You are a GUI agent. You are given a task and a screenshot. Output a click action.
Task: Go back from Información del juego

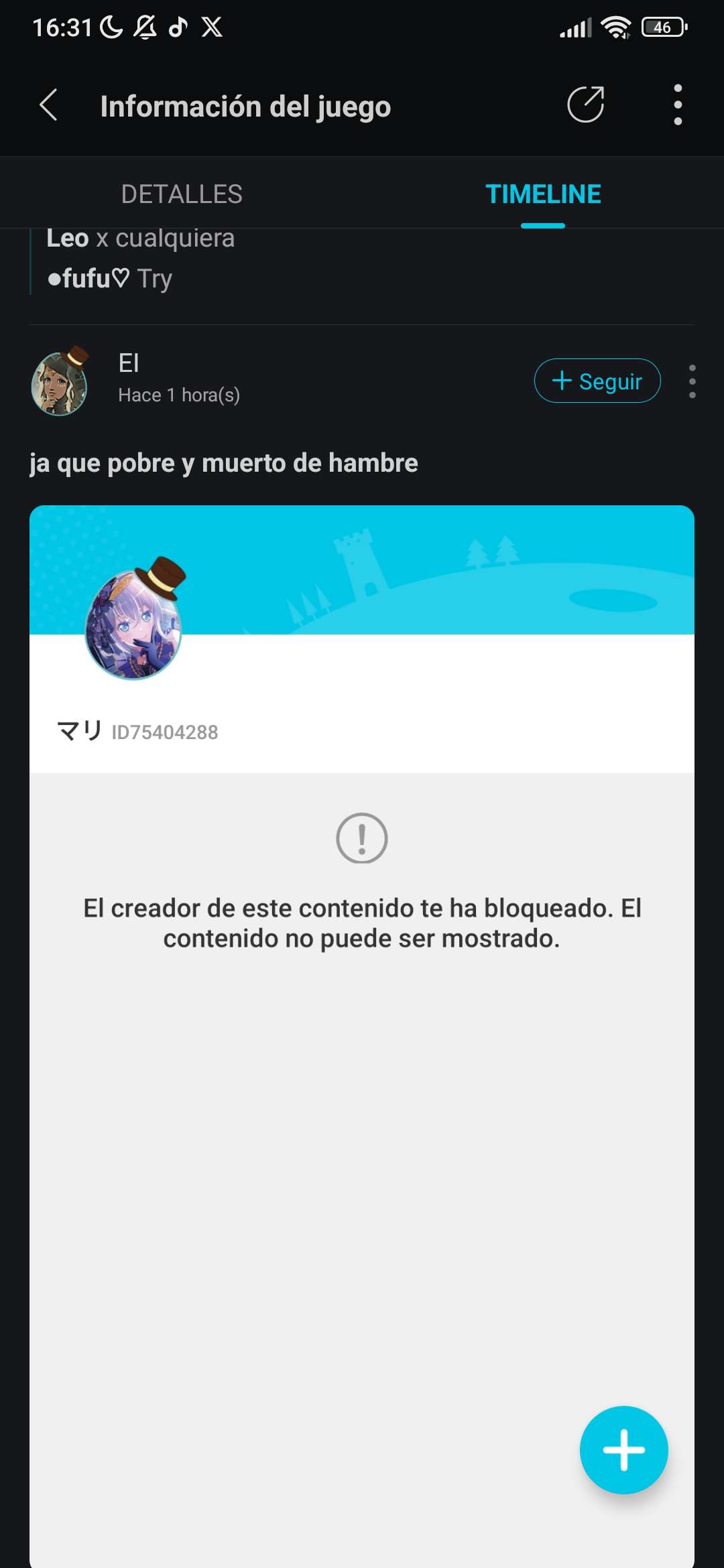(x=48, y=105)
